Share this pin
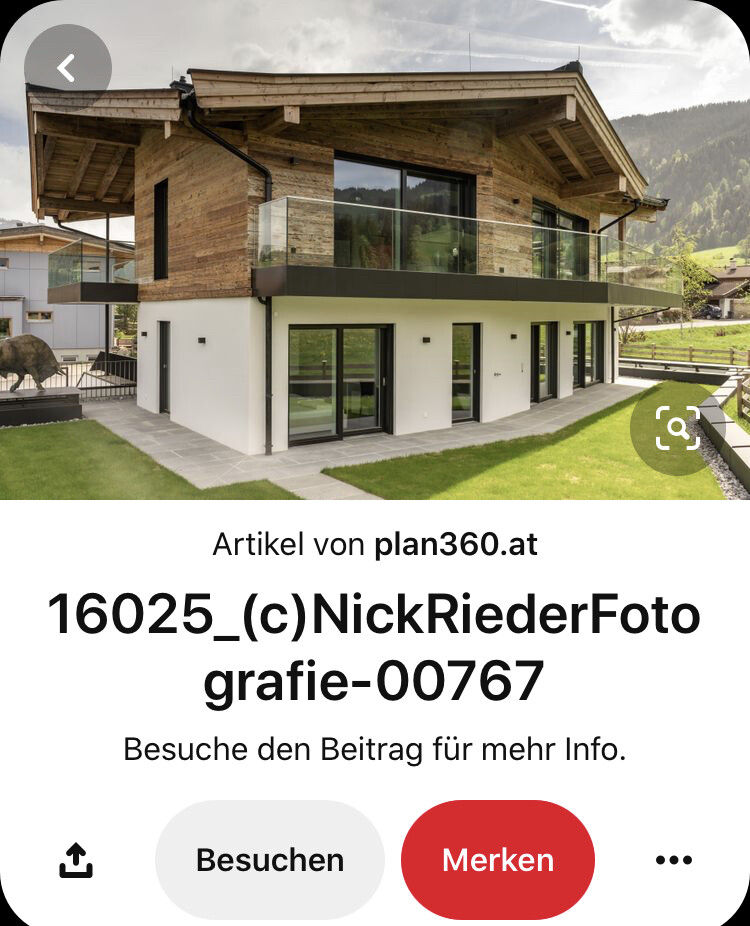Image resolution: width=750 pixels, height=926 pixels. click(x=76, y=860)
